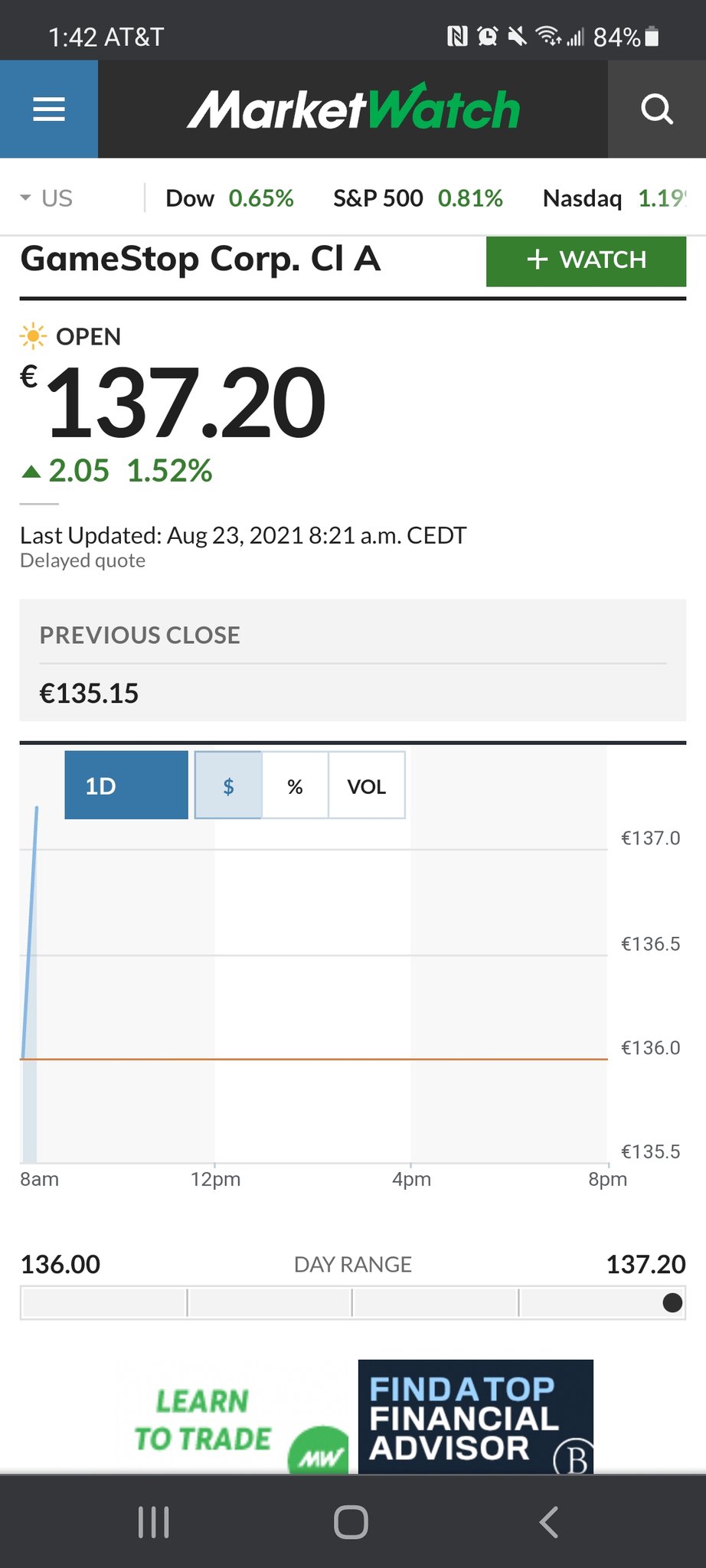Image resolution: width=706 pixels, height=1568 pixels.
Task: Switch chart to VOL view
Action: (366, 786)
